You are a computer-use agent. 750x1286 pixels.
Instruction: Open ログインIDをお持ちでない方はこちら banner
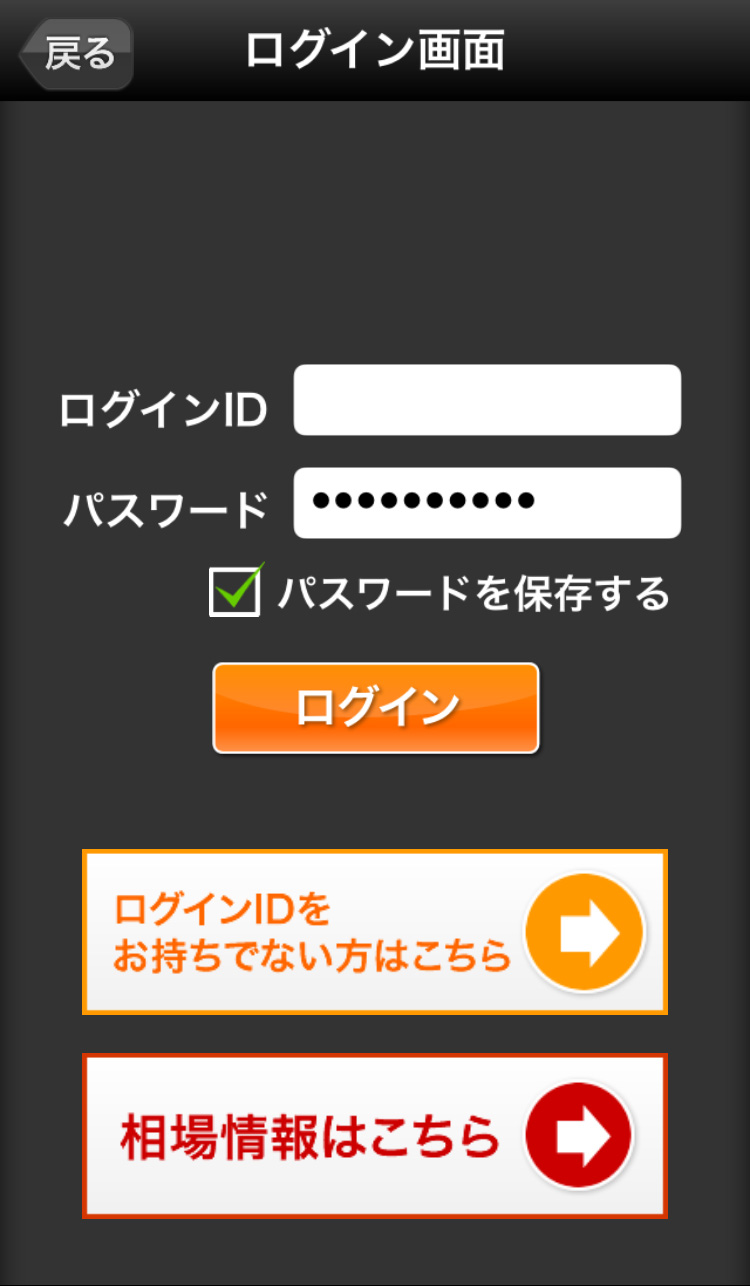tap(375, 932)
